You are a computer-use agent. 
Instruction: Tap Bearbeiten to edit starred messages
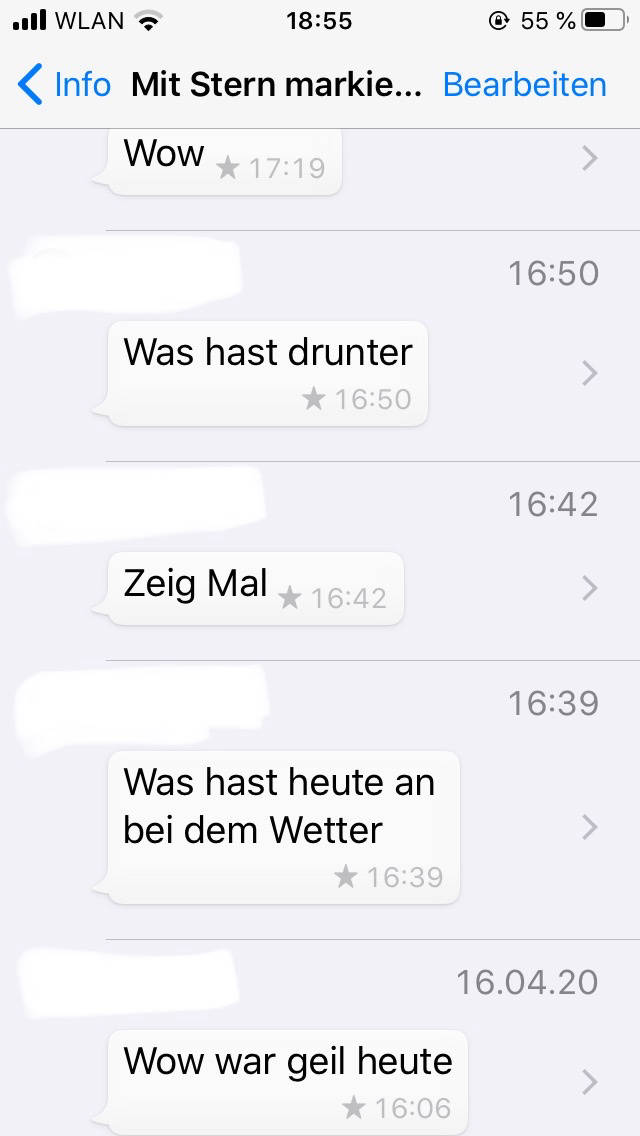[x=524, y=85]
